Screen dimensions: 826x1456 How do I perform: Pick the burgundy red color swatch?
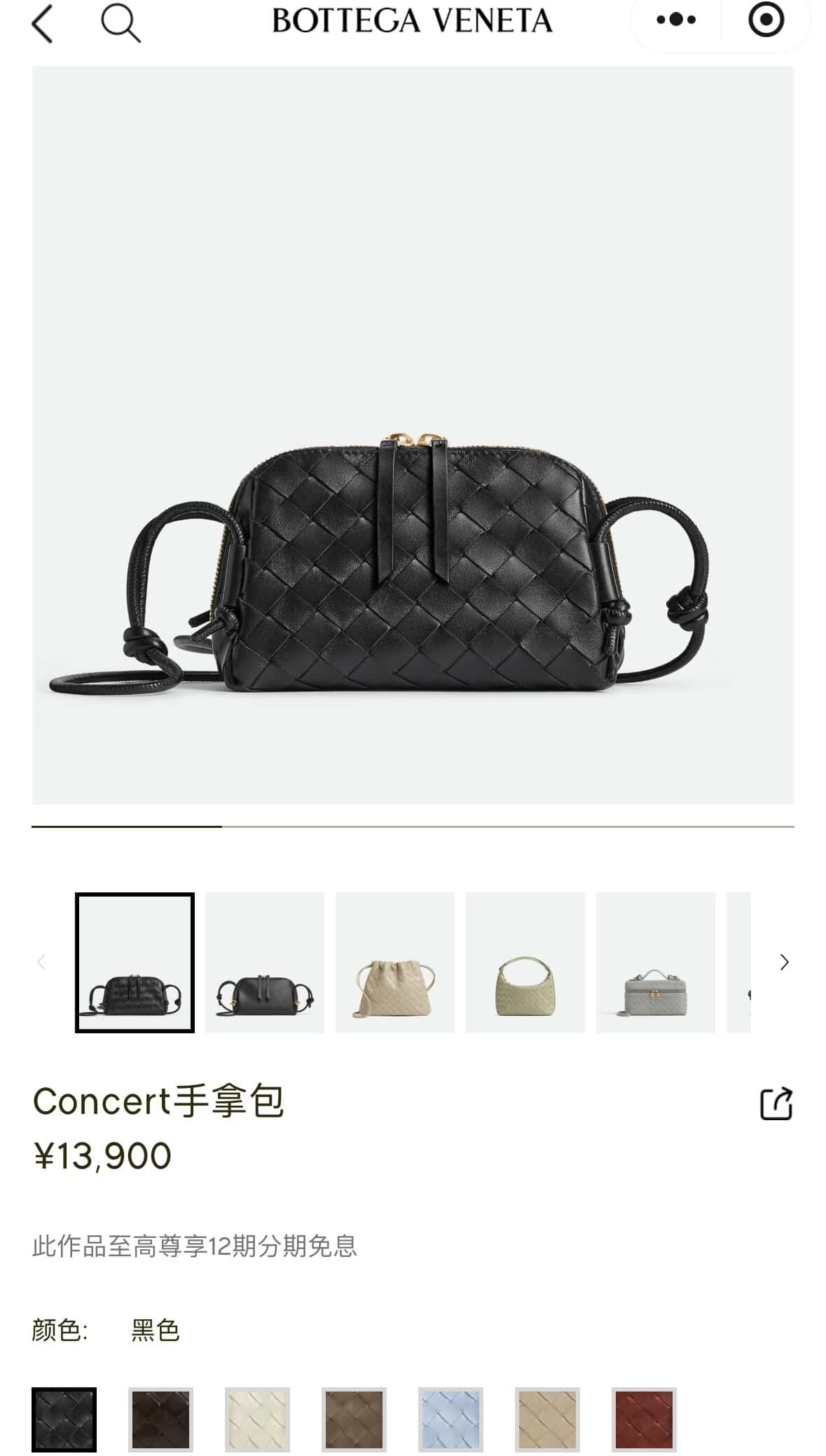point(644,1419)
